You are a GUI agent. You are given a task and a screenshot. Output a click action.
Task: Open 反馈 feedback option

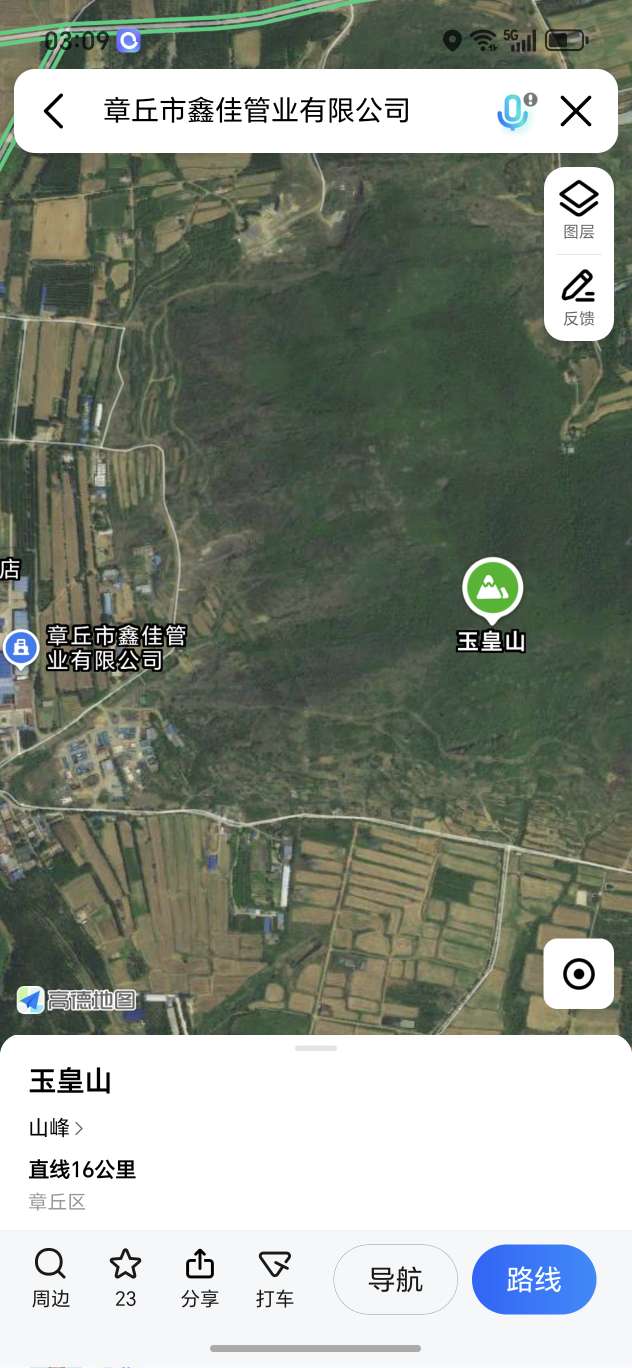click(578, 298)
